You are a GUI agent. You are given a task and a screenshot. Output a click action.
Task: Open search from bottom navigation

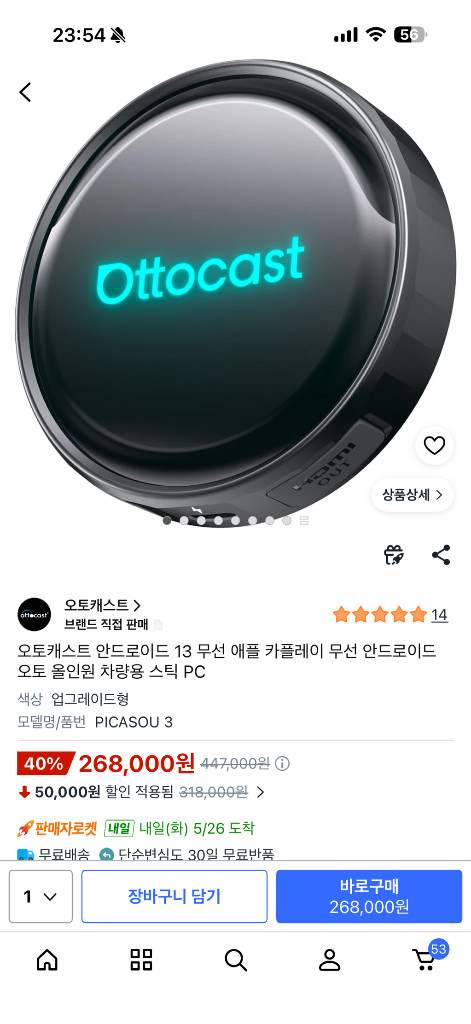tap(235, 959)
